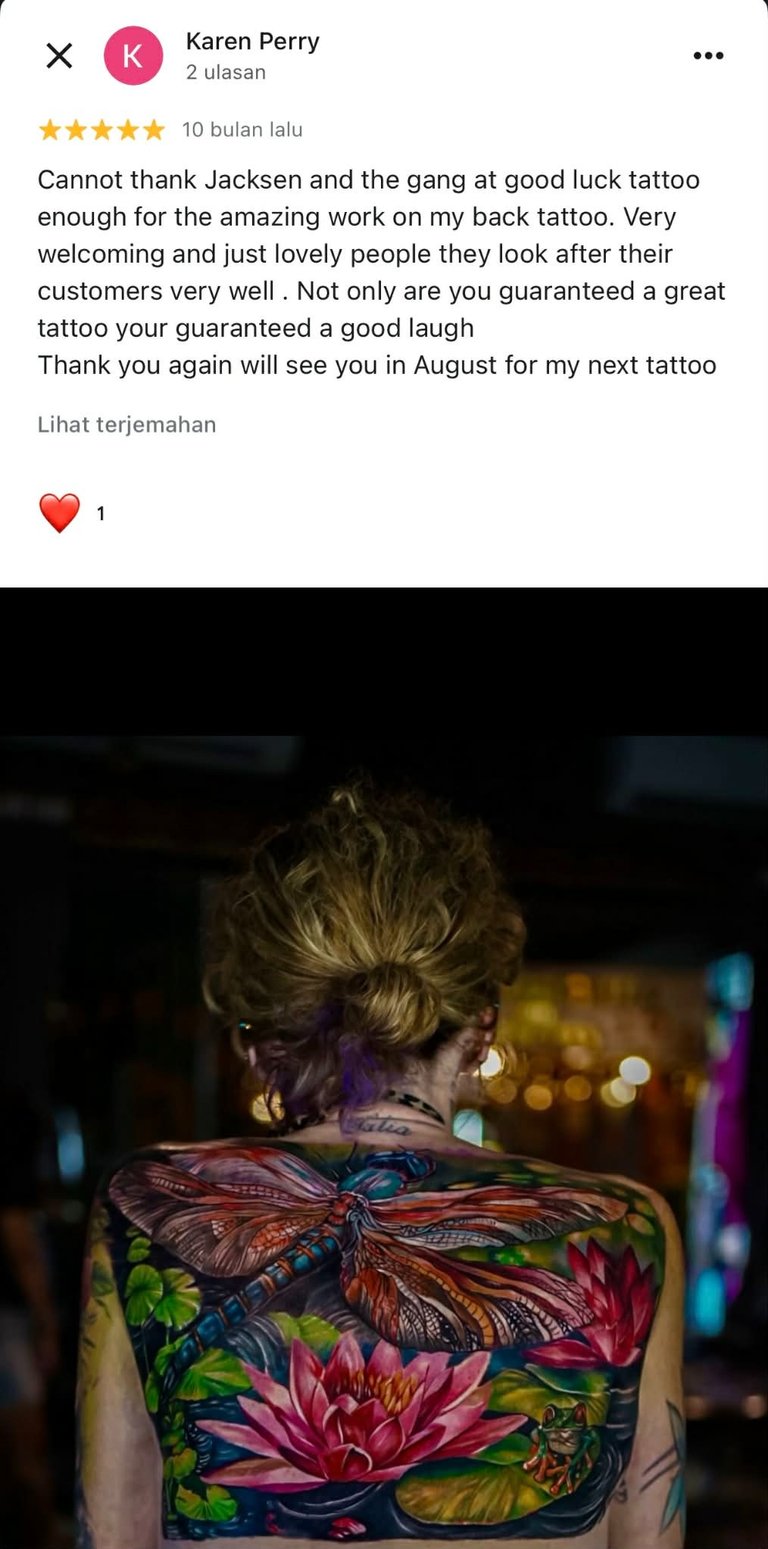Like the review with the heart icon
The image size is (768, 1549).
click(60, 513)
